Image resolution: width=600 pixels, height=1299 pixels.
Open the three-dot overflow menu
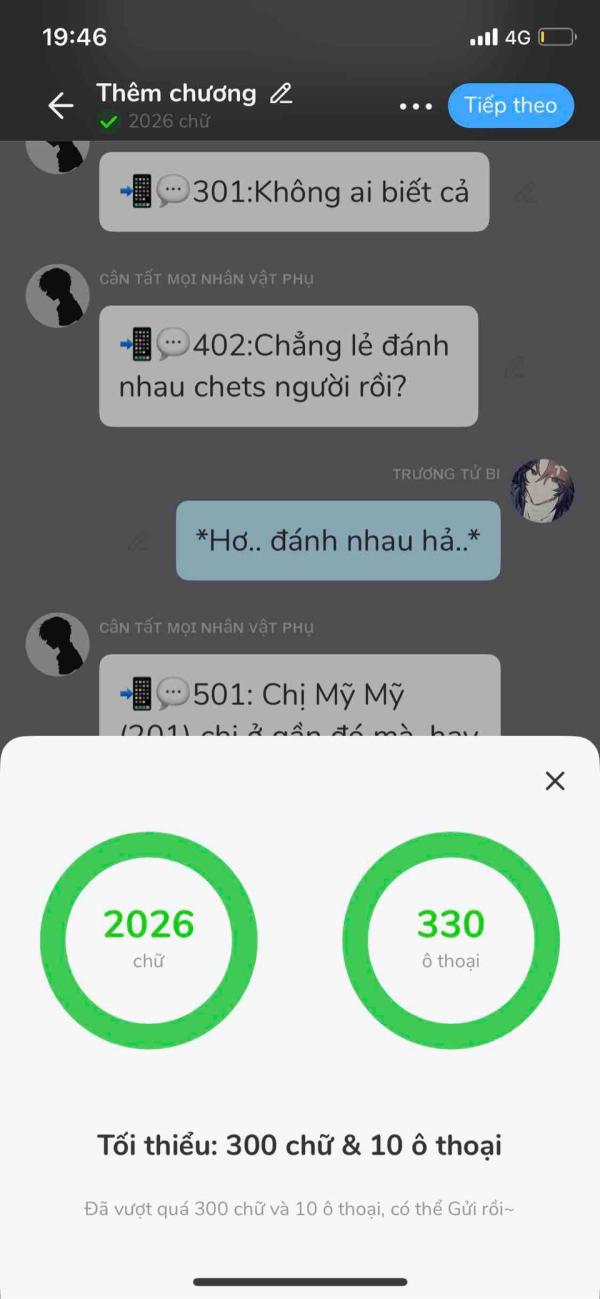pyautogui.click(x=416, y=106)
